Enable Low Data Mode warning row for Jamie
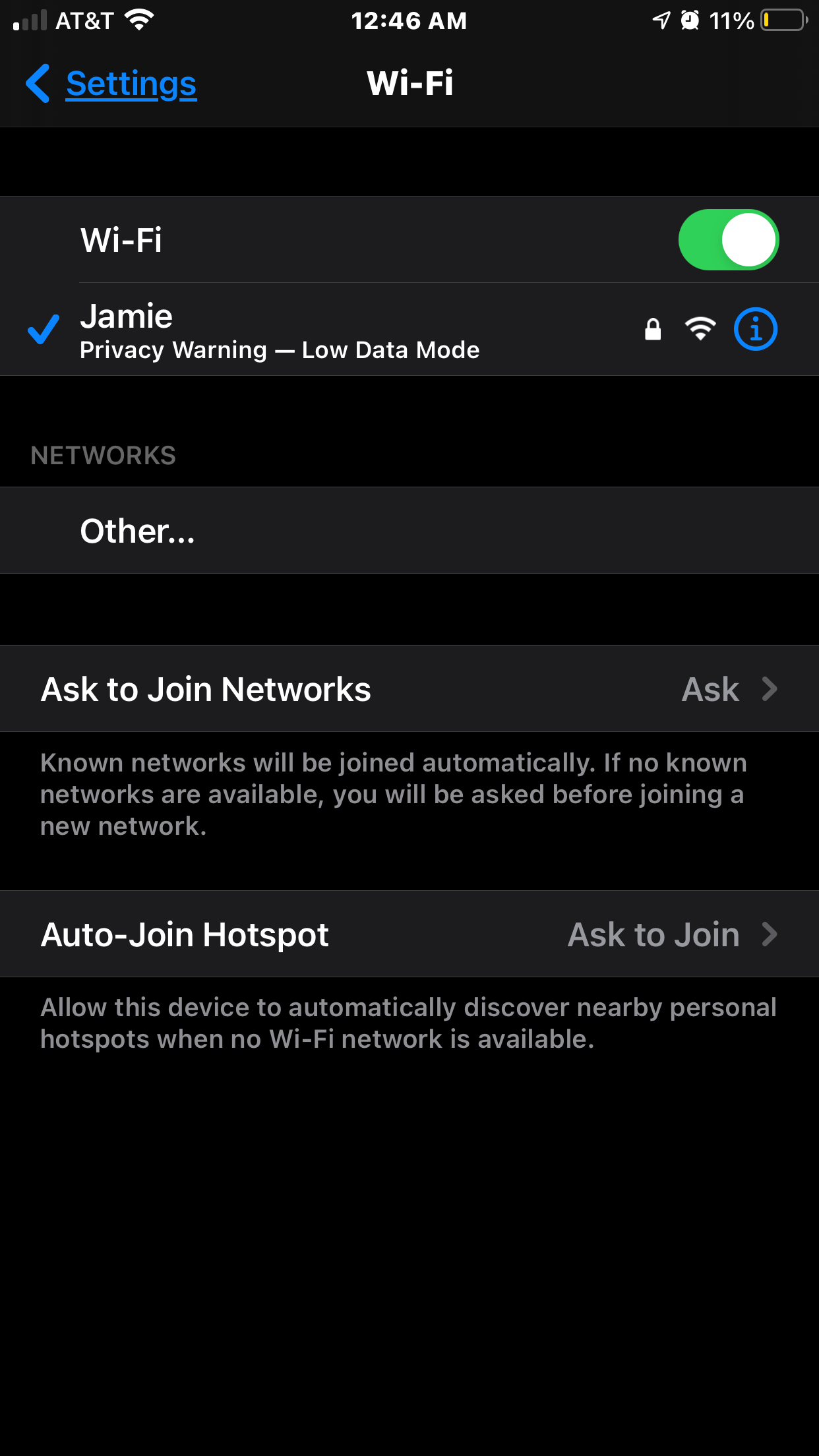819x1456 pixels. point(280,349)
